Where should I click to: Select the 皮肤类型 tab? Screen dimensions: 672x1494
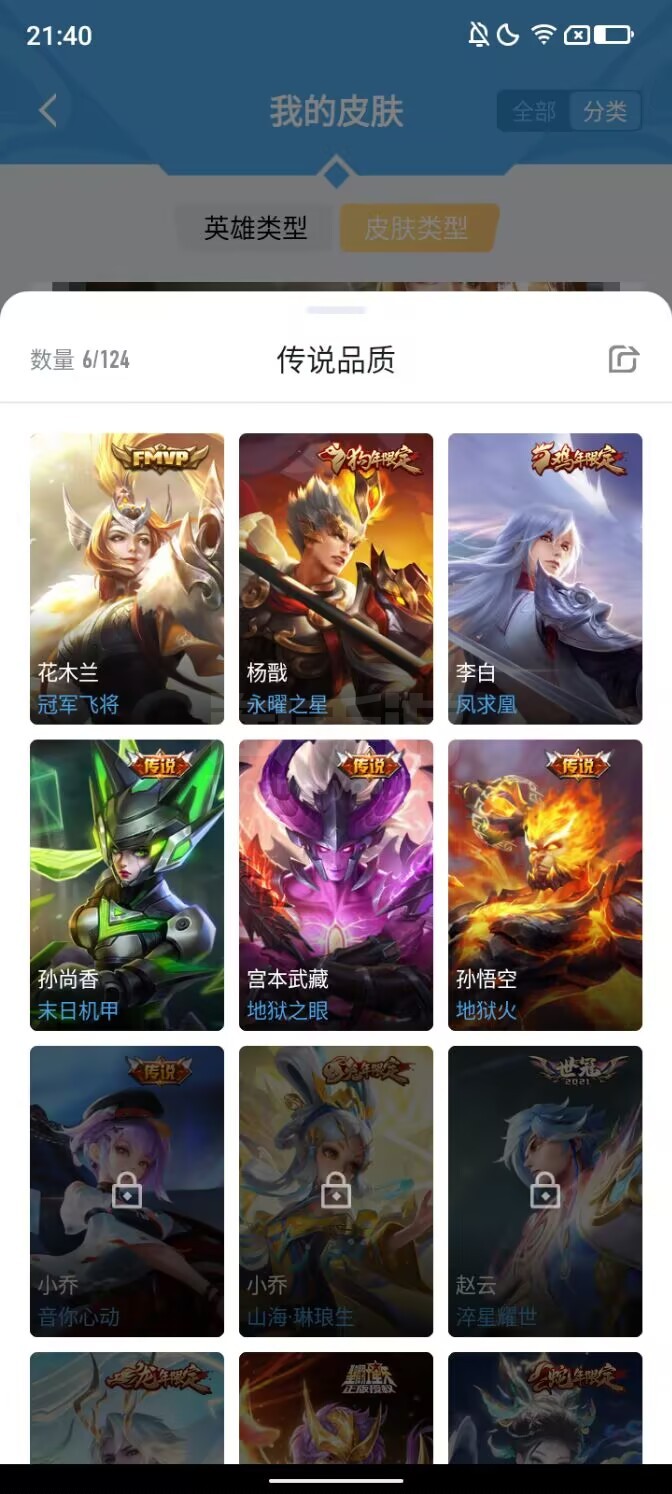(416, 228)
